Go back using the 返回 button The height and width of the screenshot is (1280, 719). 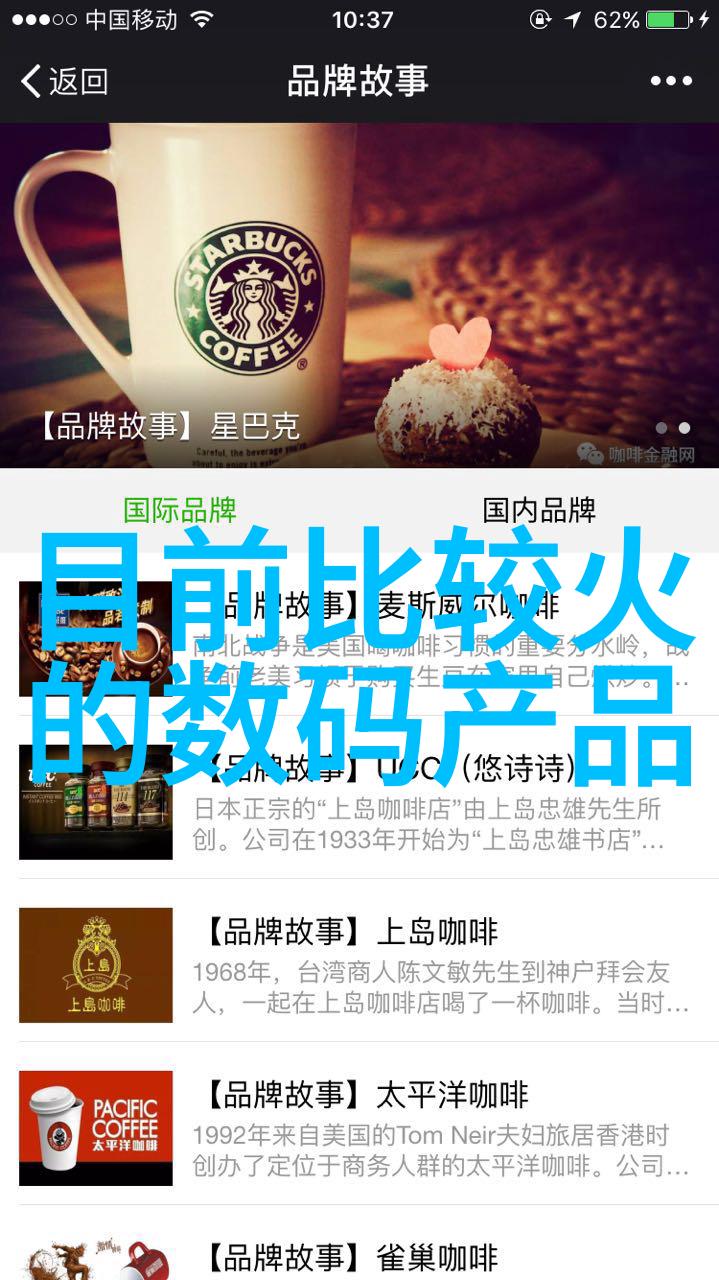point(65,81)
